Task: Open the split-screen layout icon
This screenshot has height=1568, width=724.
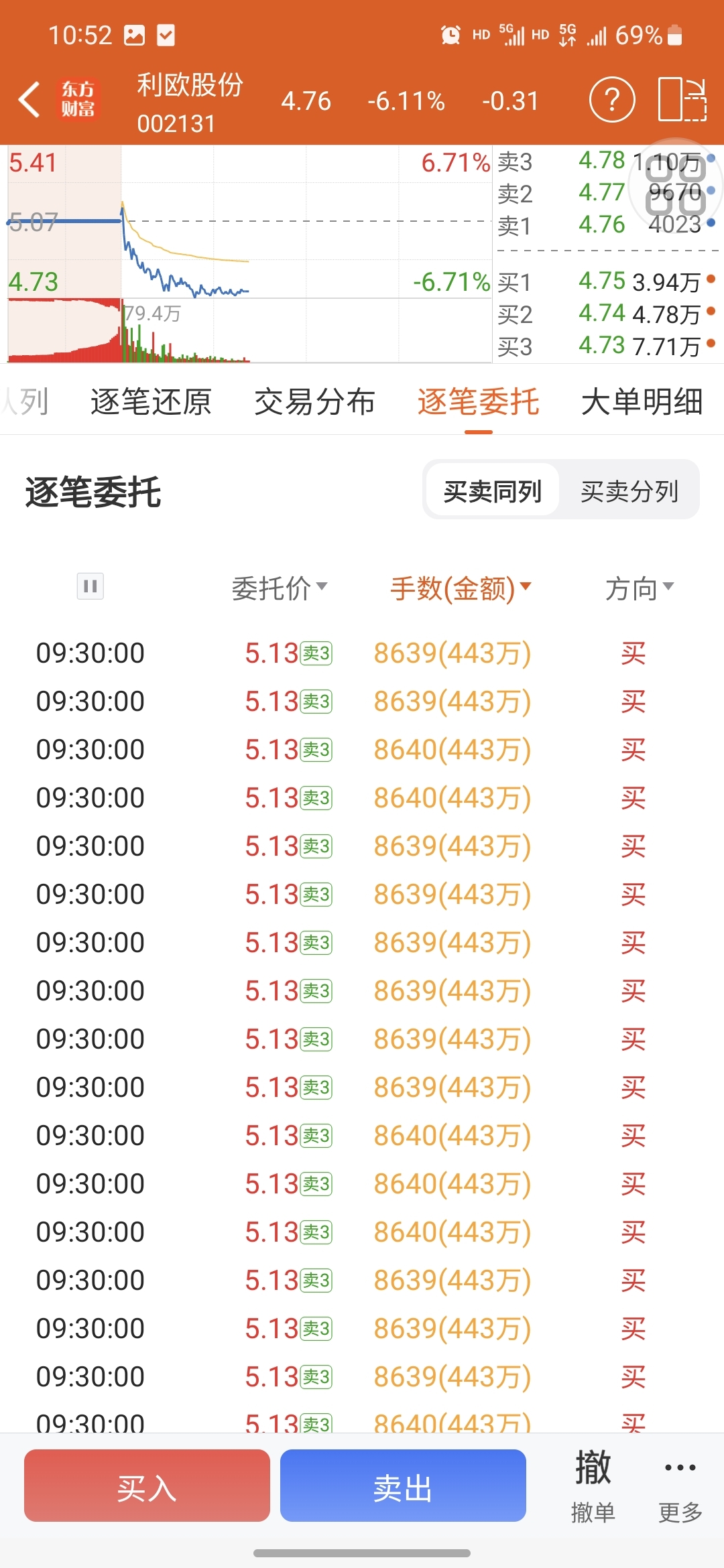Action: click(682, 100)
